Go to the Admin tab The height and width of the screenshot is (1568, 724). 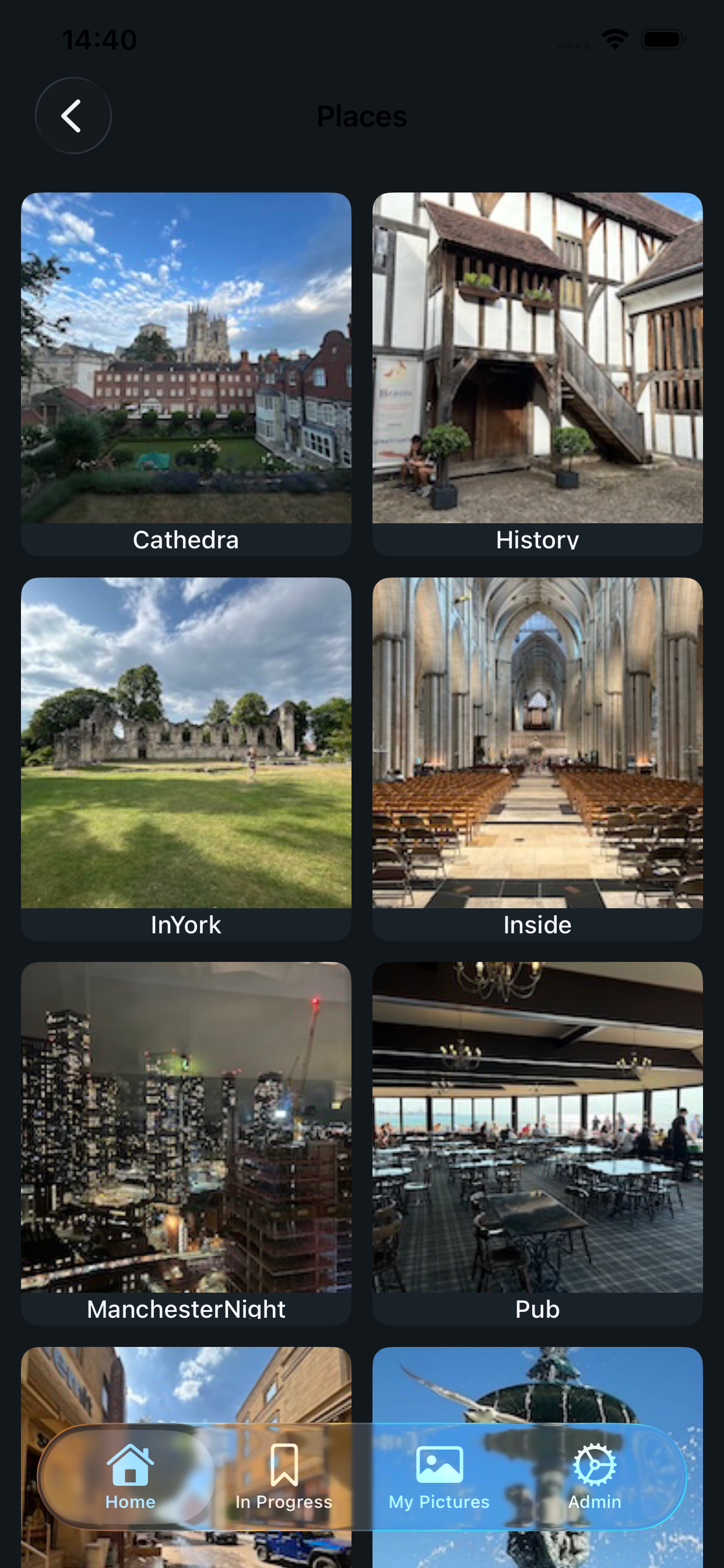[x=595, y=1475]
